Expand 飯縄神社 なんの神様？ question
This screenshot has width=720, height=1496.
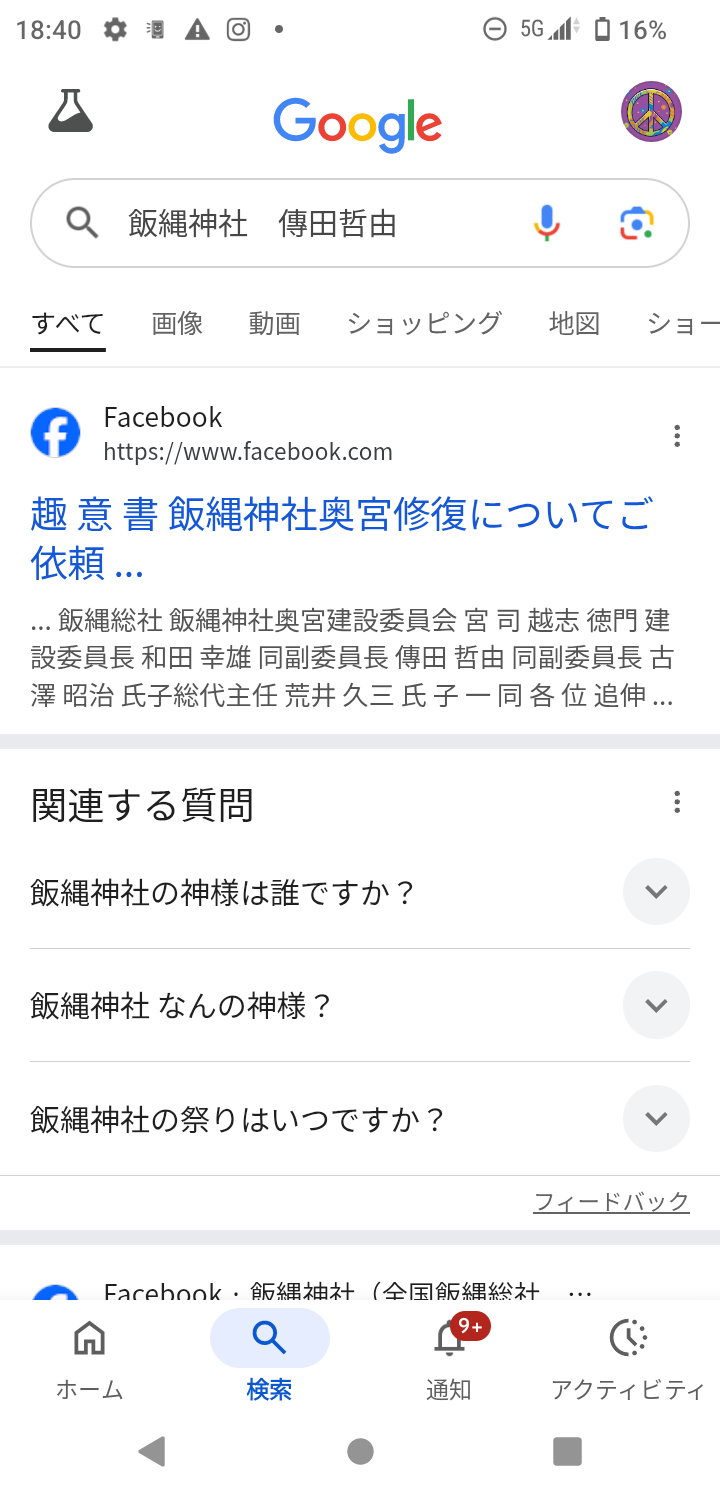[656, 1004]
